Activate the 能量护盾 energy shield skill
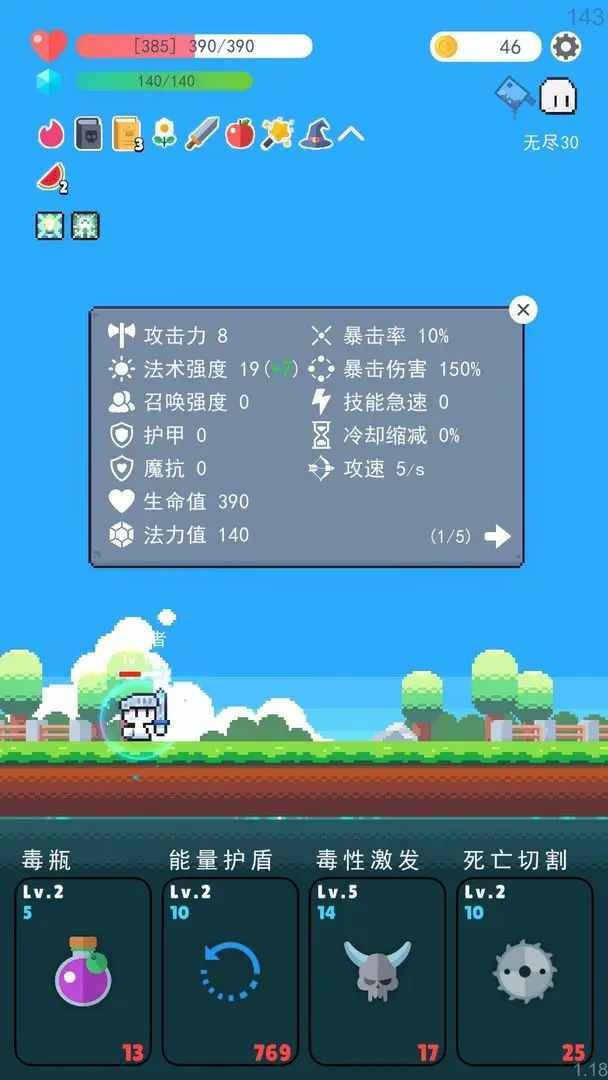This screenshot has width=608, height=1080. (x=230, y=970)
